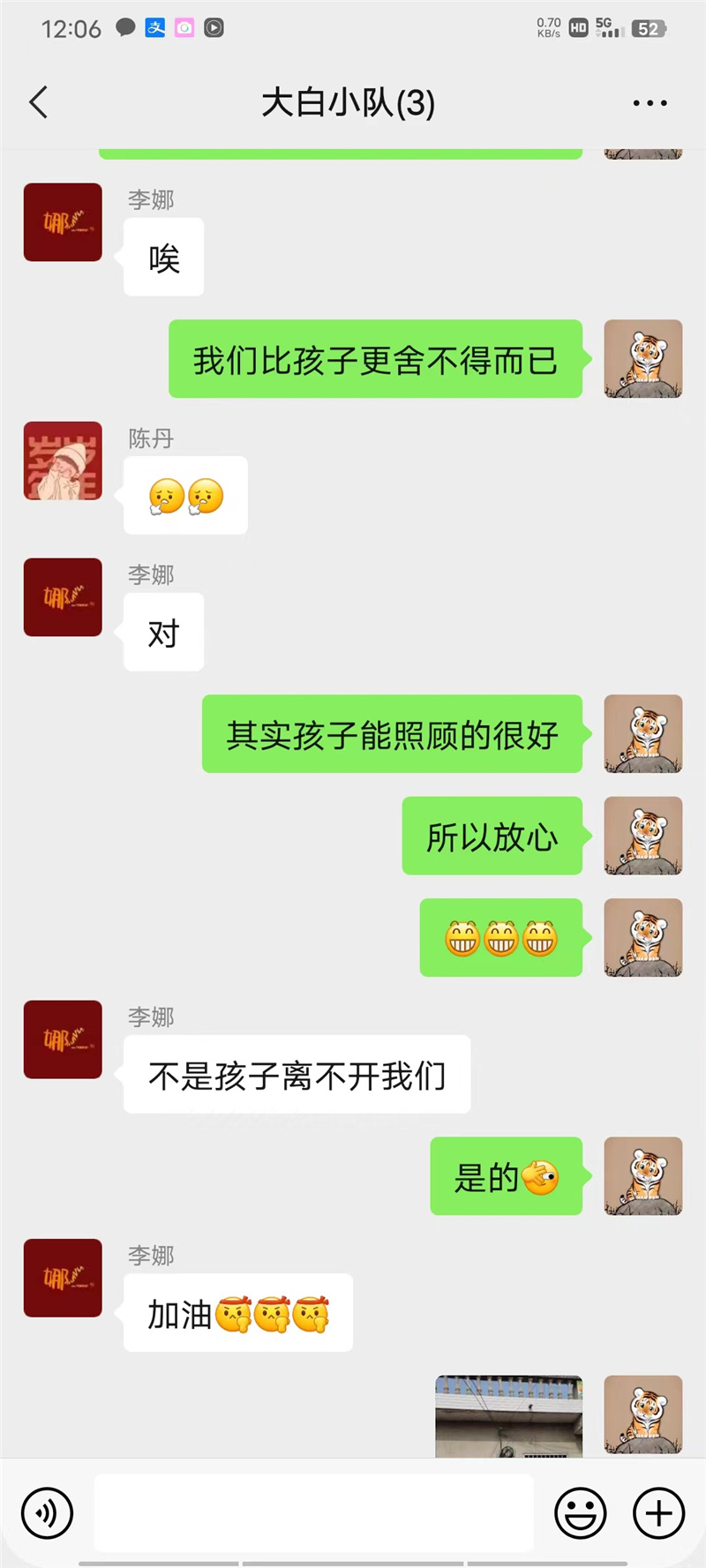Switch to voice message input
706x1568 pixels.
pos(47,1512)
